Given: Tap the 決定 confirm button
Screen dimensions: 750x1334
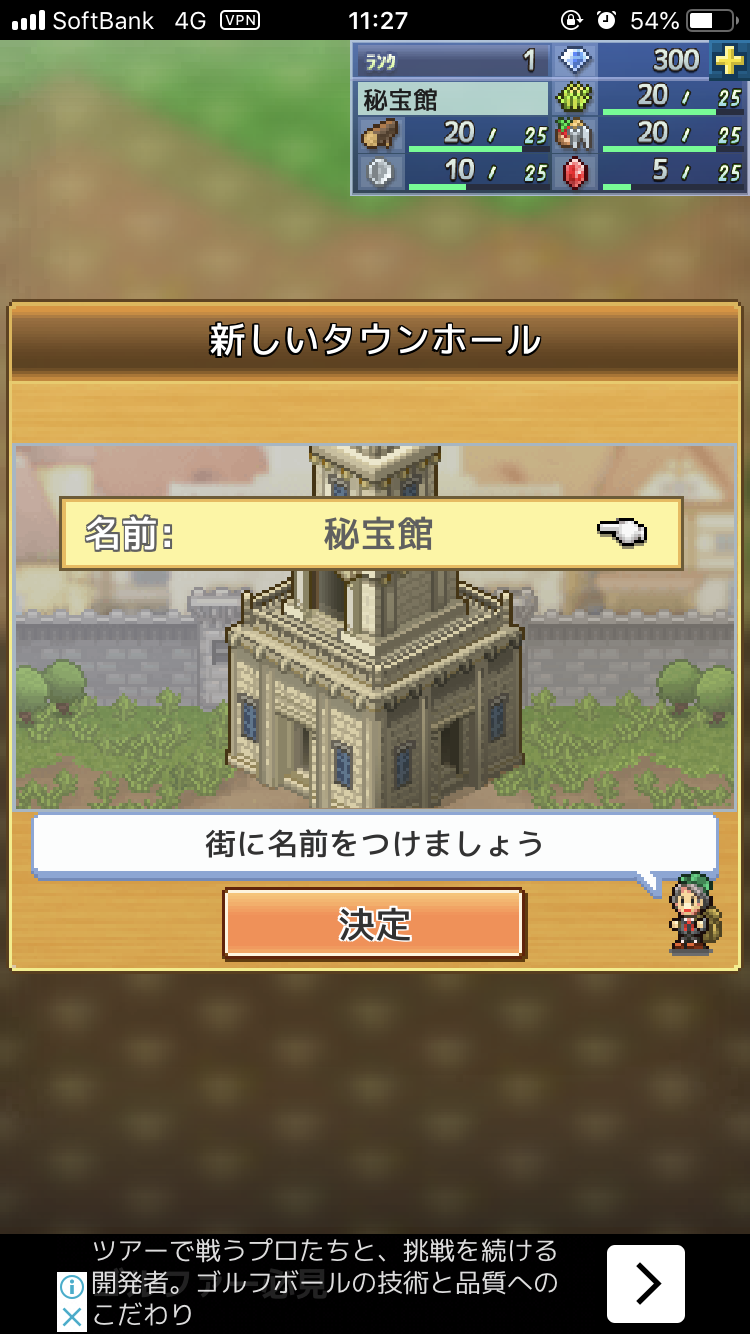Looking at the screenshot, I should tap(374, 924).
